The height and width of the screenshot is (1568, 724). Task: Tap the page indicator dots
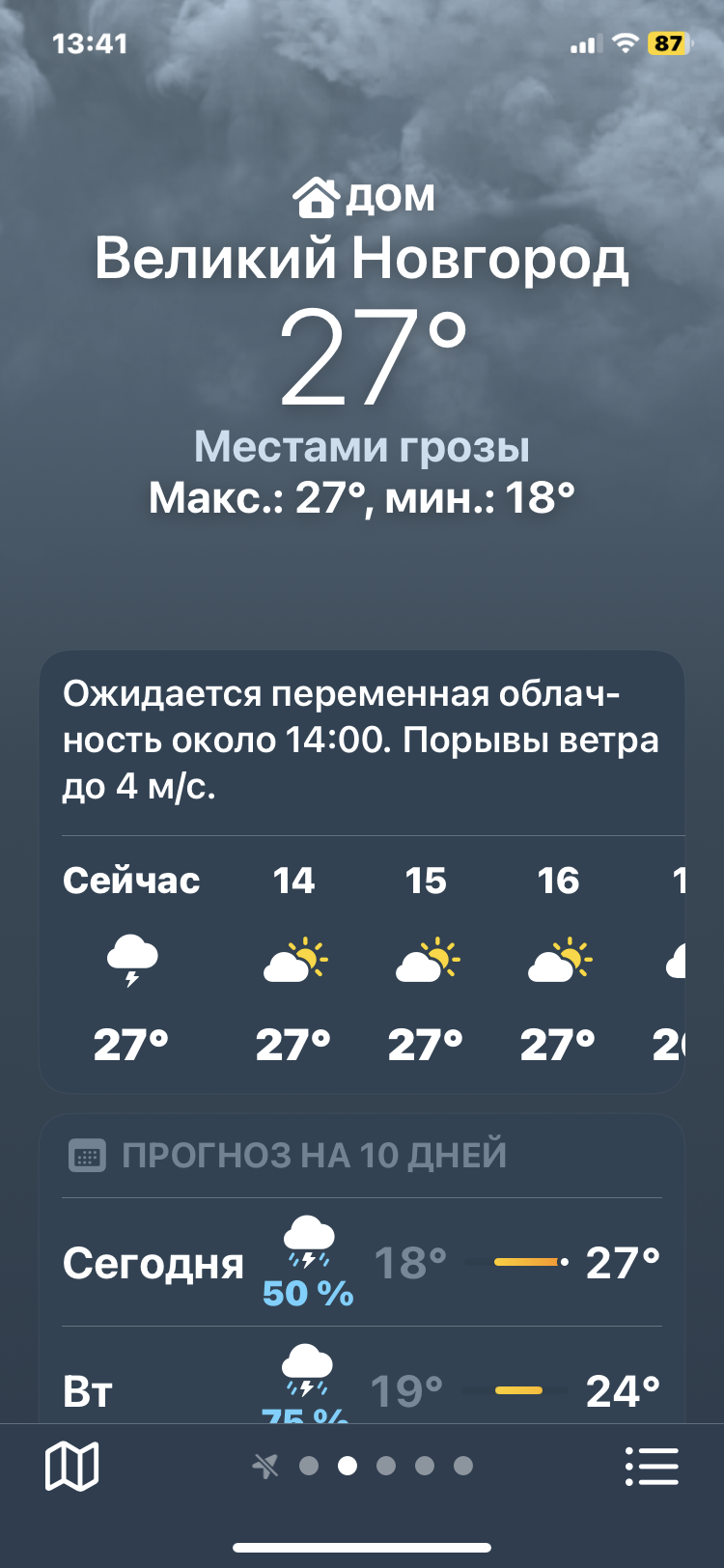pos(362,1466)
